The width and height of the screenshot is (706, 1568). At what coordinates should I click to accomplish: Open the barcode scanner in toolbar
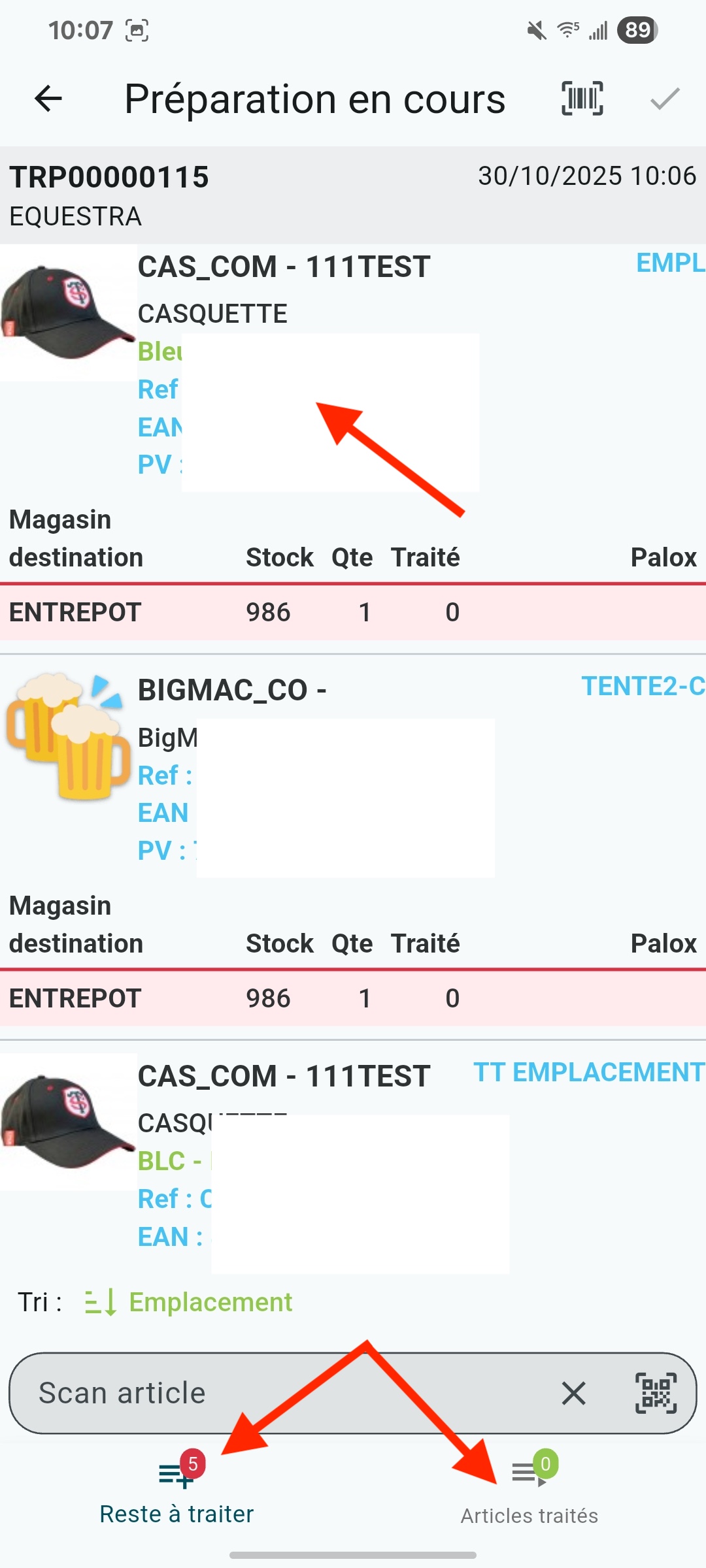(x=582, y=99)
